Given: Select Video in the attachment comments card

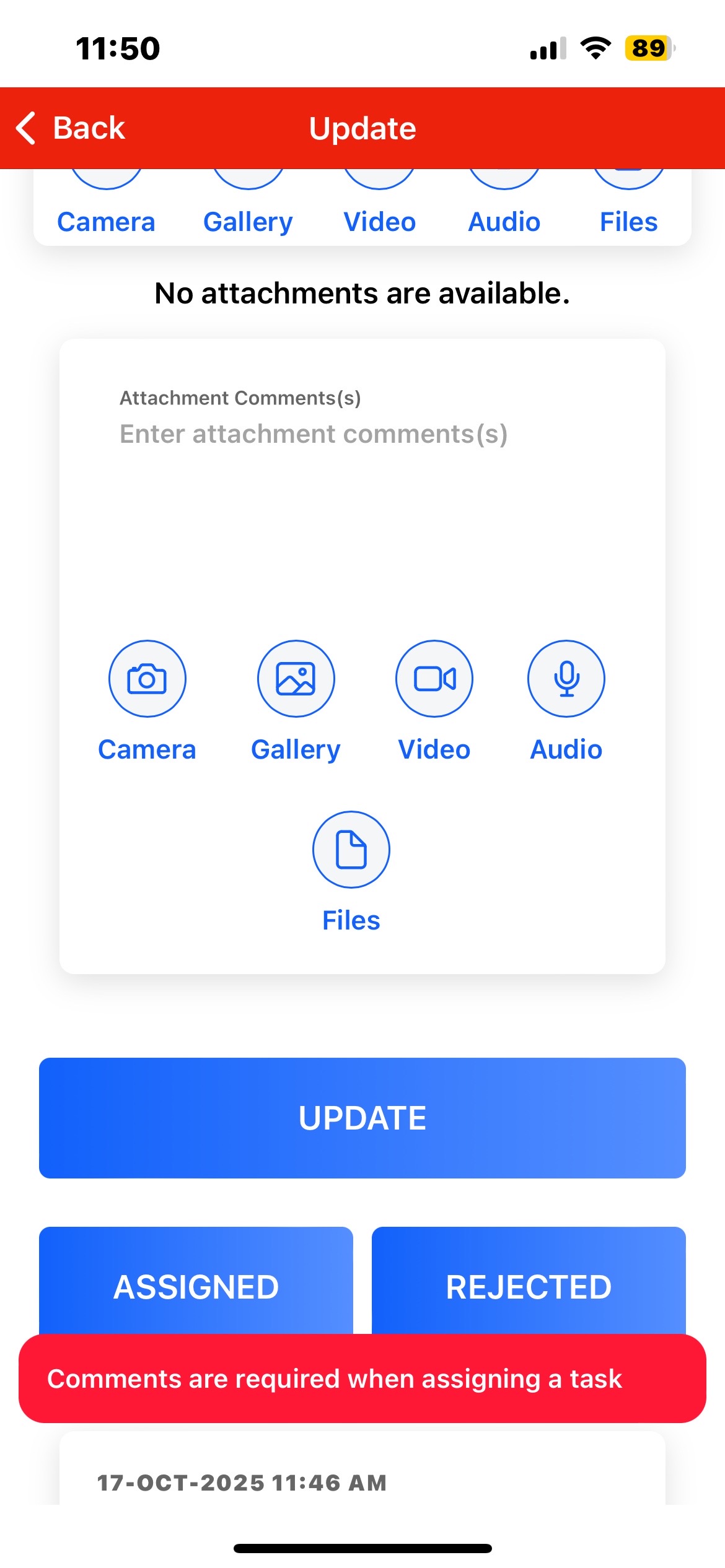Looking at the screenshot, I should point(434,679).
